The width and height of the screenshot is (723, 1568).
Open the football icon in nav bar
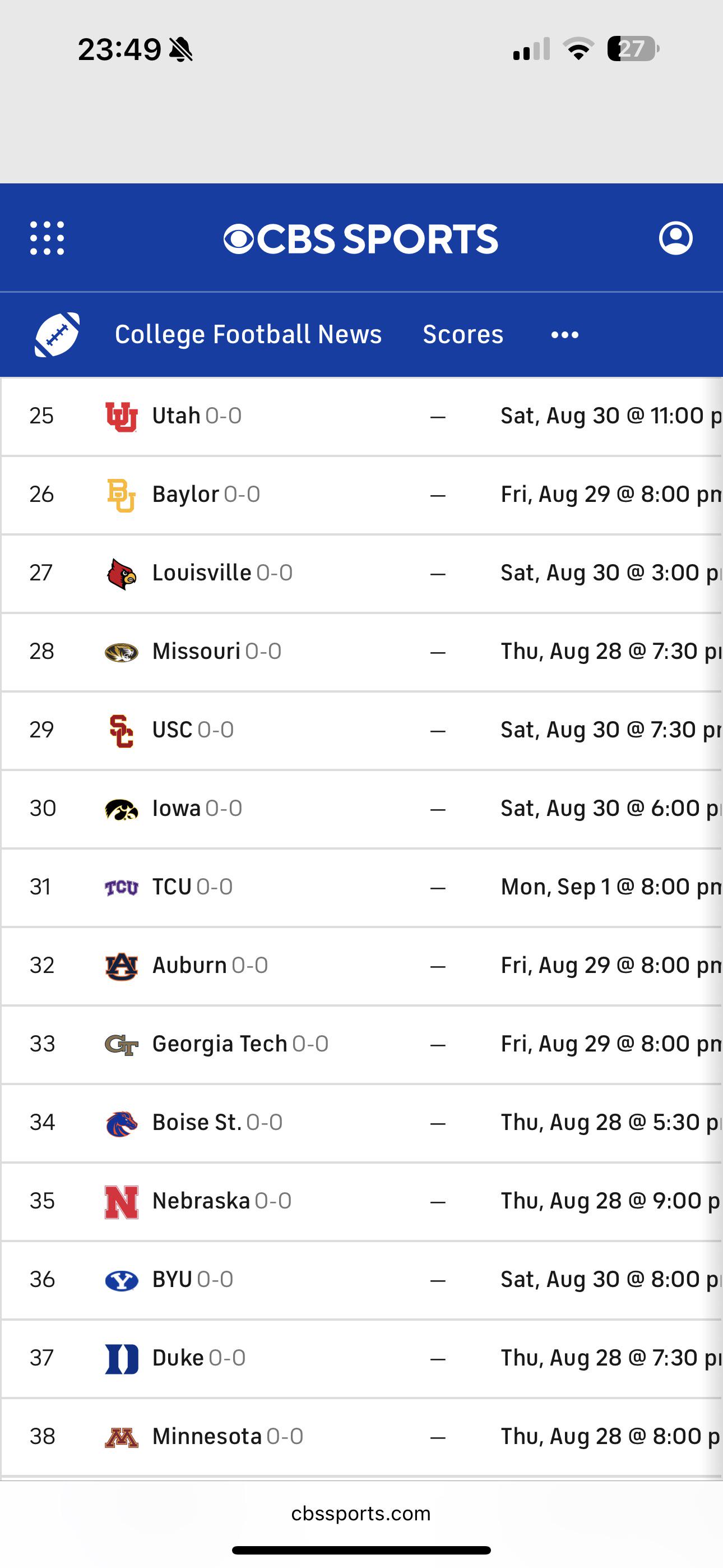pos(57,334)
